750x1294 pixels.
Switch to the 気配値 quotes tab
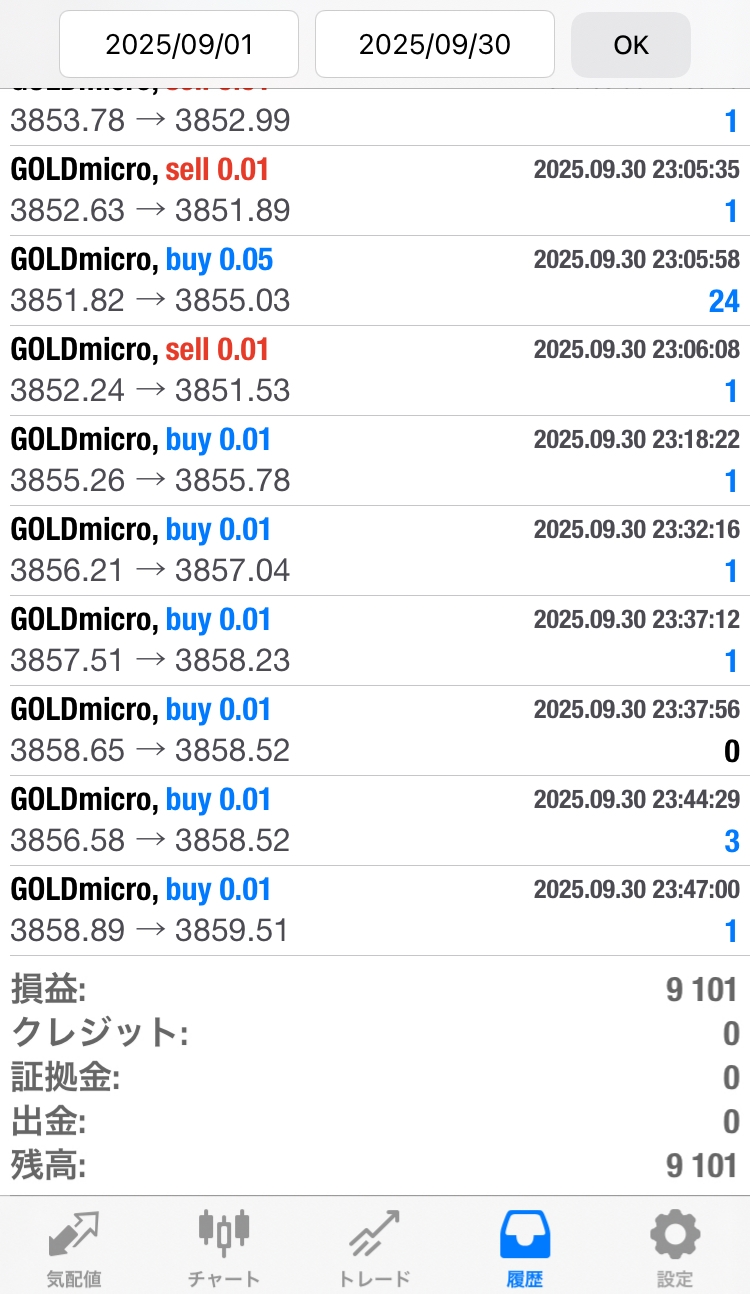point(74,1248)
